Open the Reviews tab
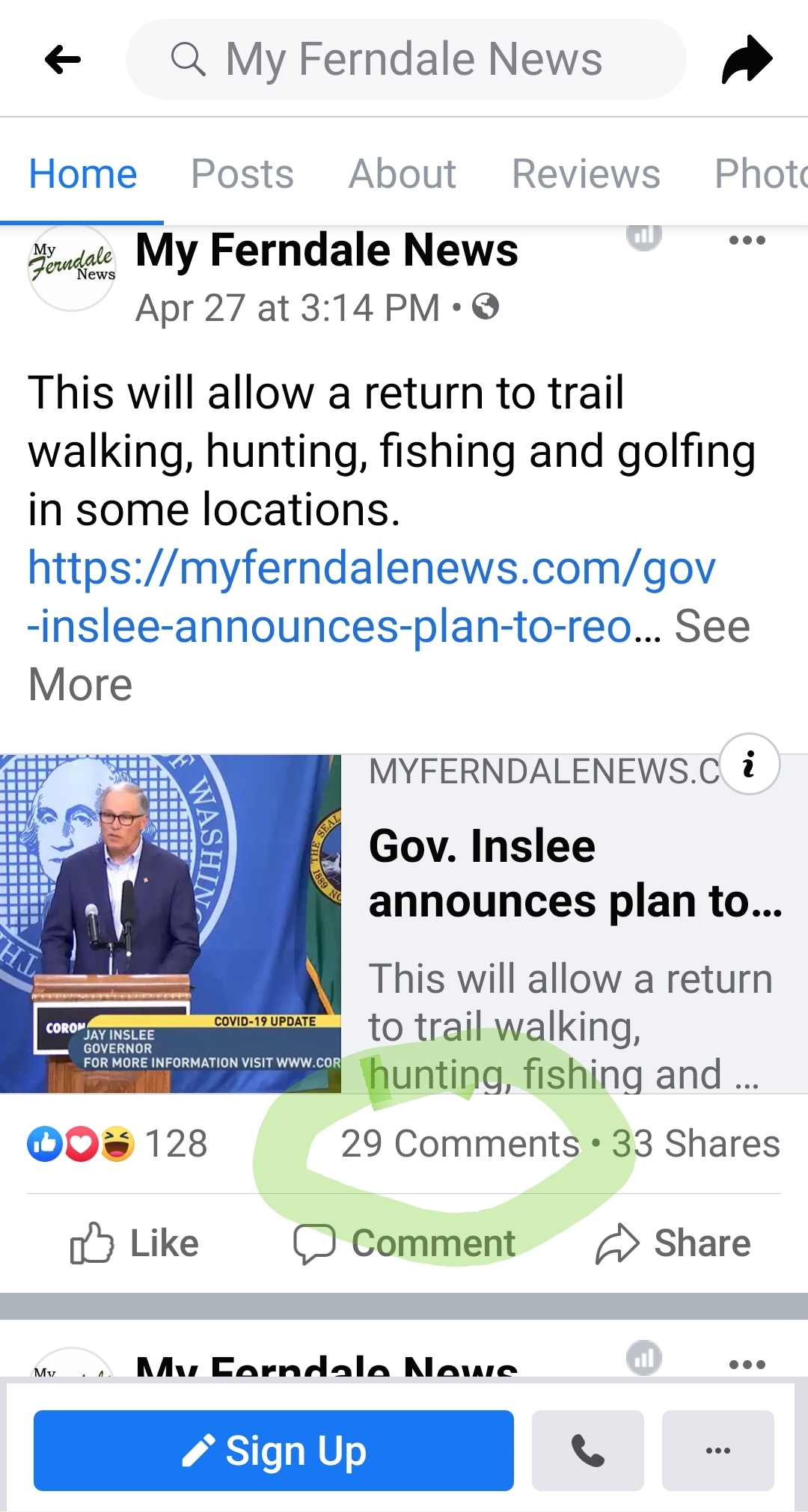The width and height of the screenshot is (808, 1512). (586, 174)
